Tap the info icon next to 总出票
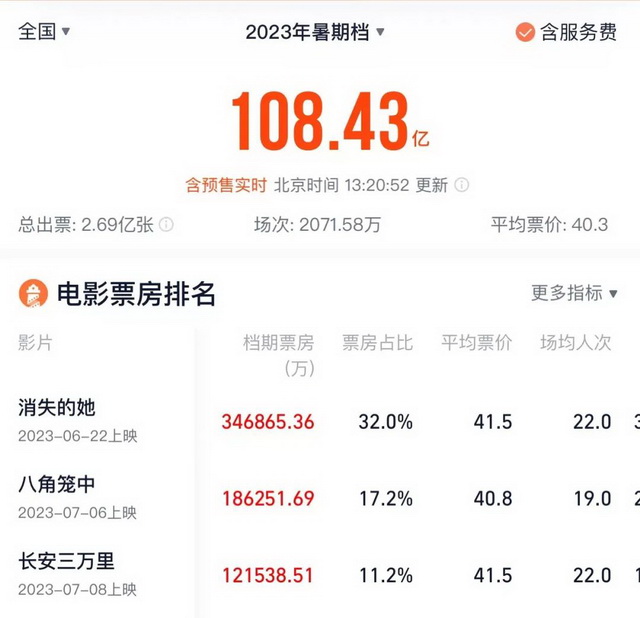 pyautogui.click(x=166, y=225)
